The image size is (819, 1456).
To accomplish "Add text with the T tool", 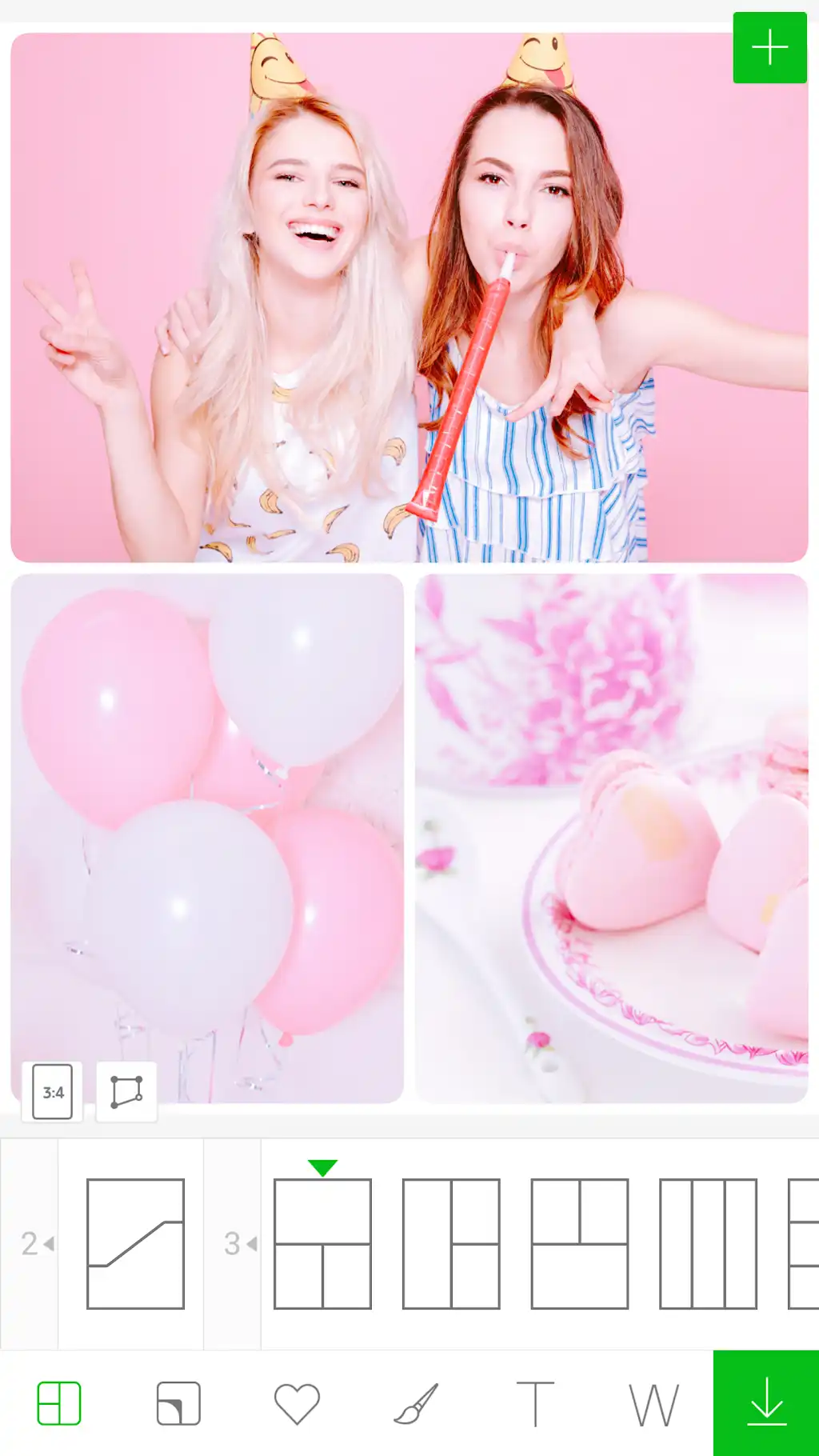I will click(x=535, y=1403).
